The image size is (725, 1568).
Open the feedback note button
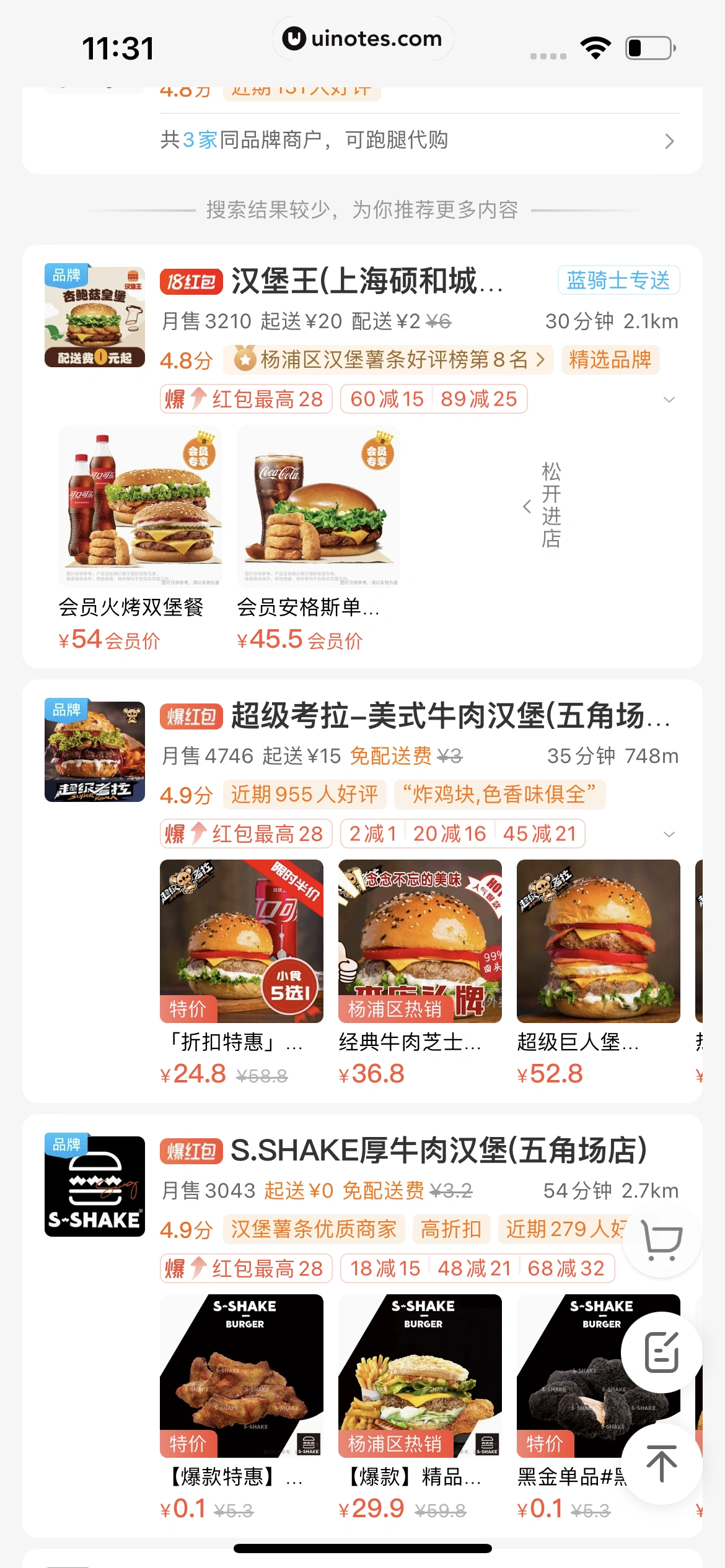(x=661, y=1352)
